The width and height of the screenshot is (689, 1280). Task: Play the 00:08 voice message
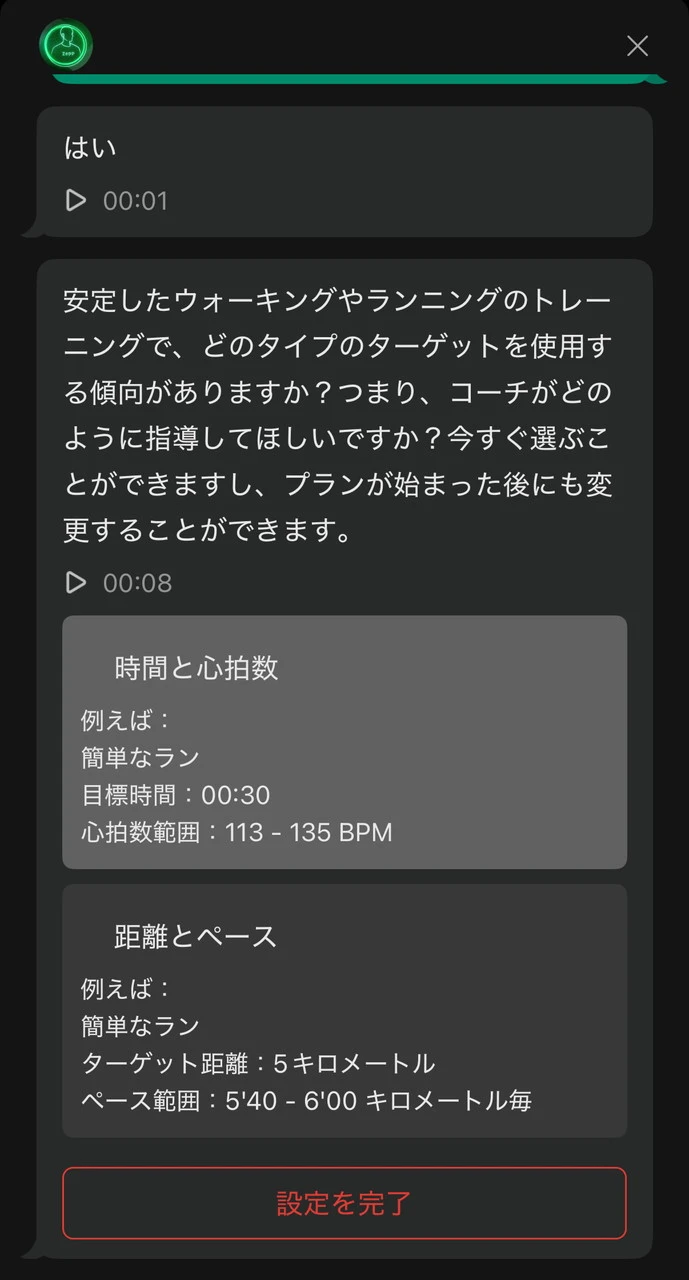point(76,582)
